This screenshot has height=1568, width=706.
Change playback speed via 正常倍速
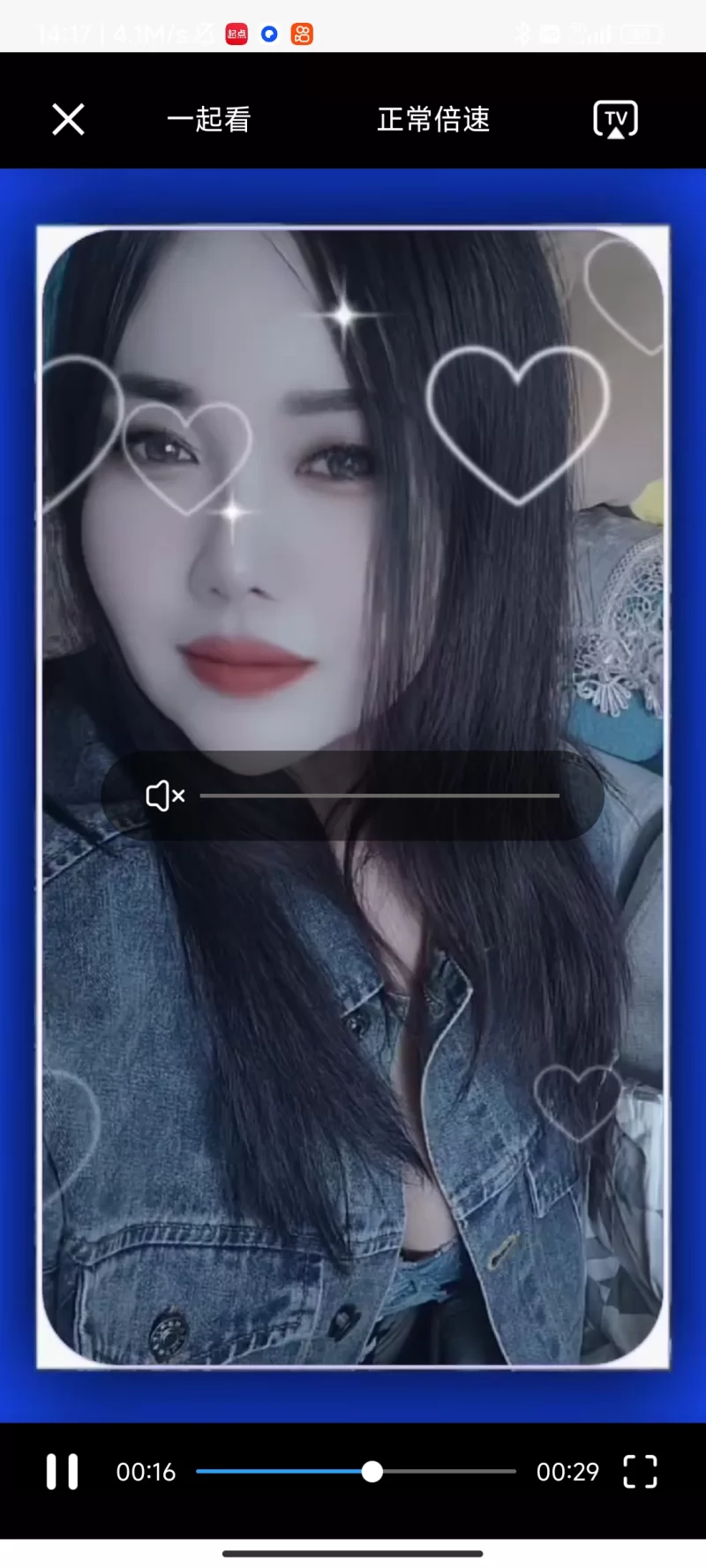(433, 119)
